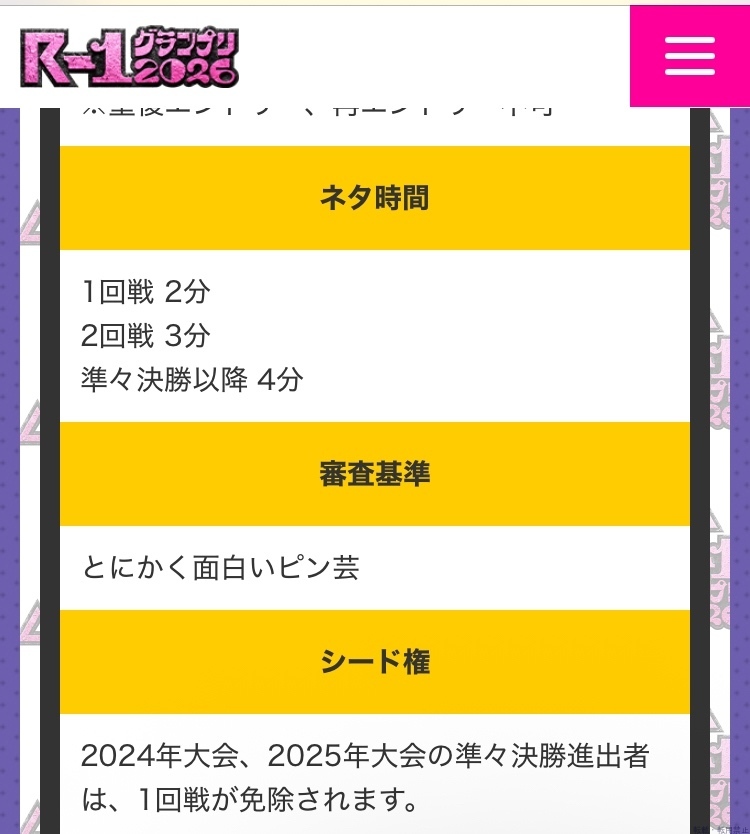Open the pink hamburger menu
The width and height of the screenshot is (750, 834).
click(689, 56)
